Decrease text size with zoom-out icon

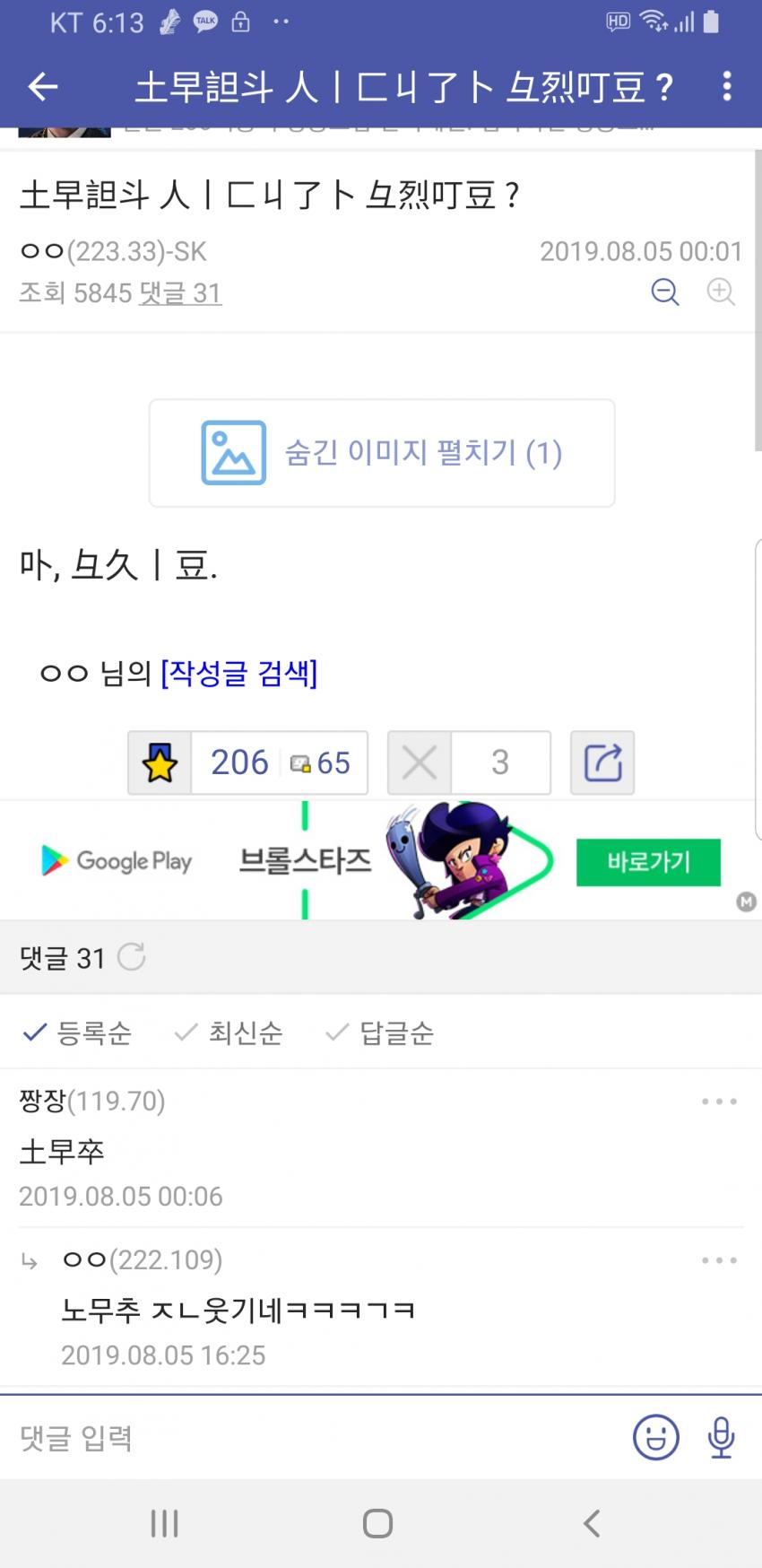pos(664,292)
